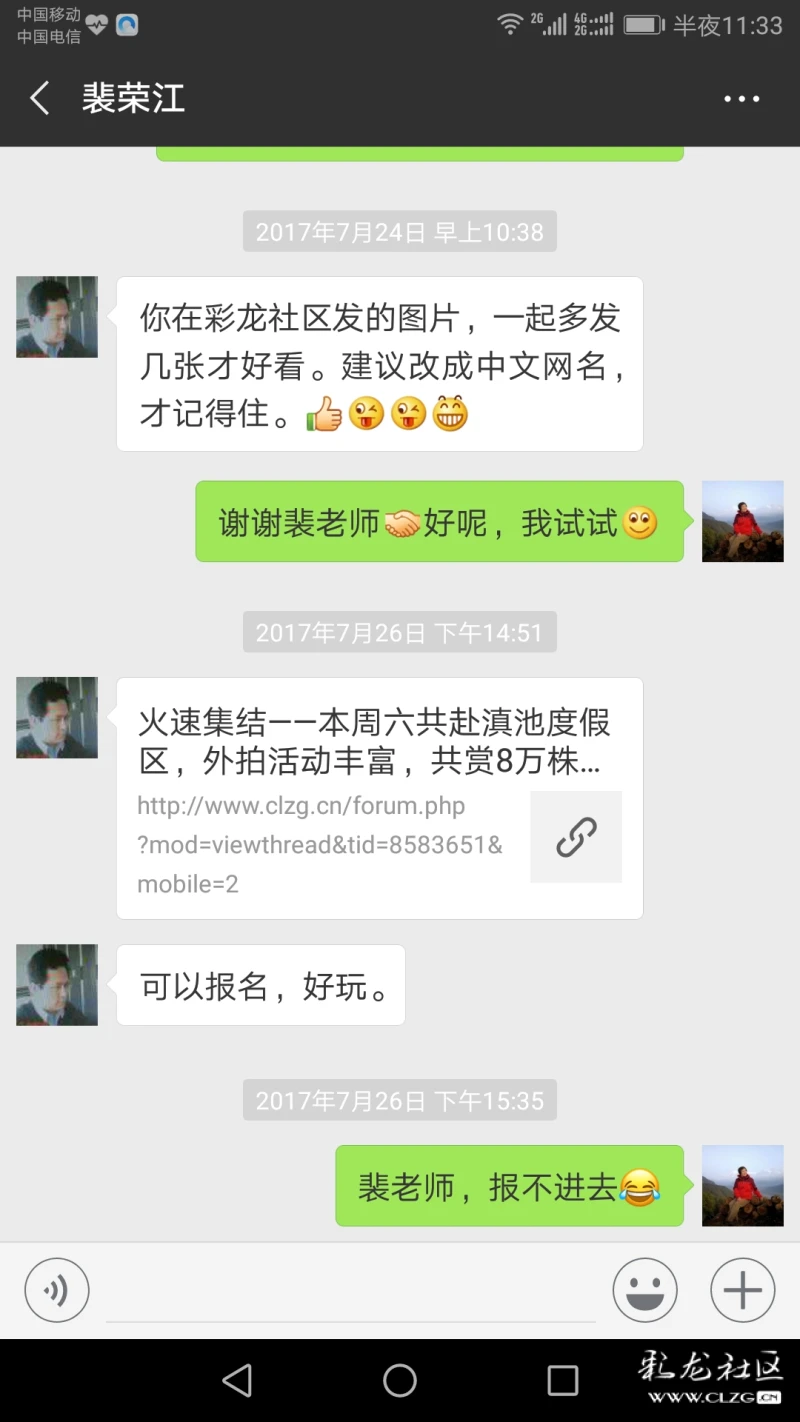Go back from the 裴荣江 chat
The height and width of the screenshot is (1422, 800).
tap(40, 99)
